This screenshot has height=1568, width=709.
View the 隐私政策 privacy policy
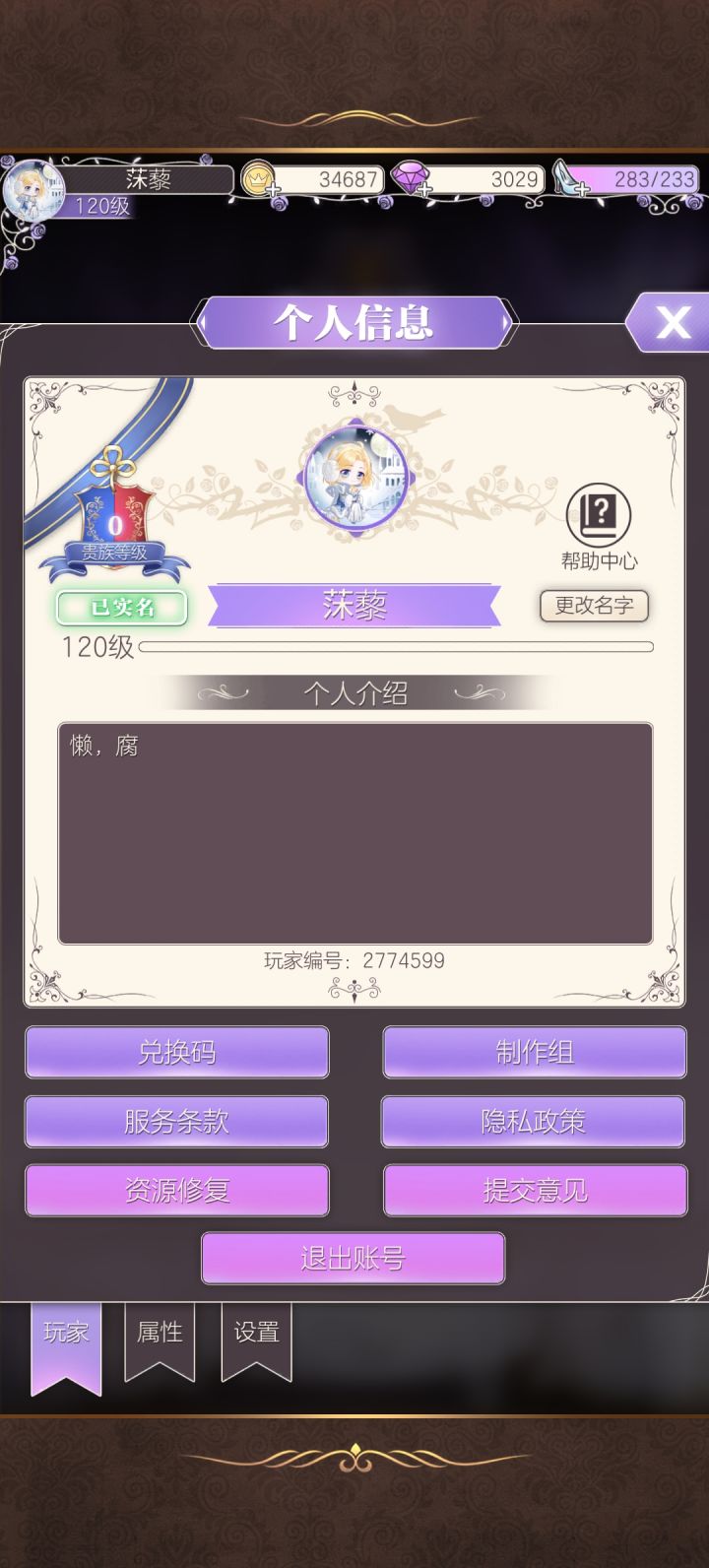pyautogui.click(x=533, y=1121)
